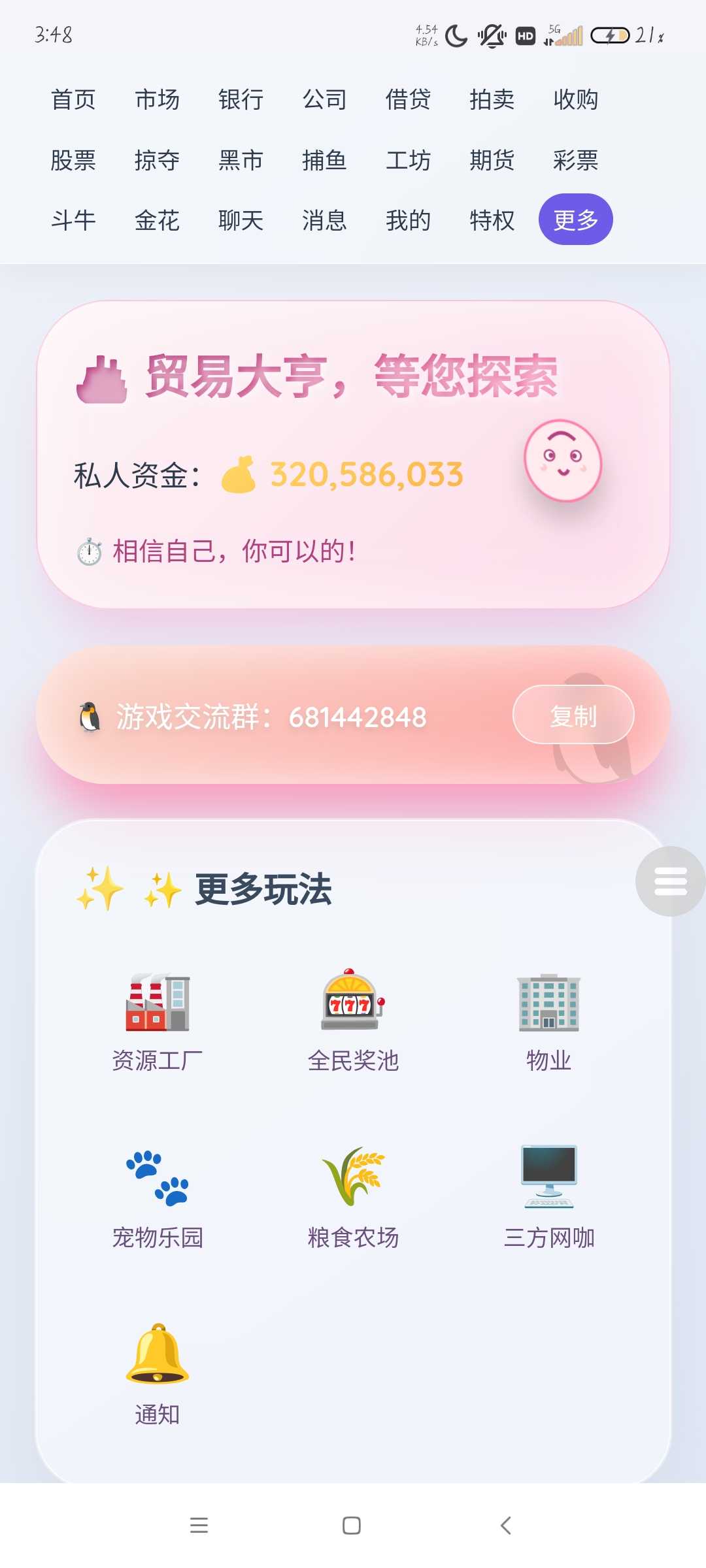Open 粮食农场
Screen dimensions: 706x1568
(x=353, y=1197)
